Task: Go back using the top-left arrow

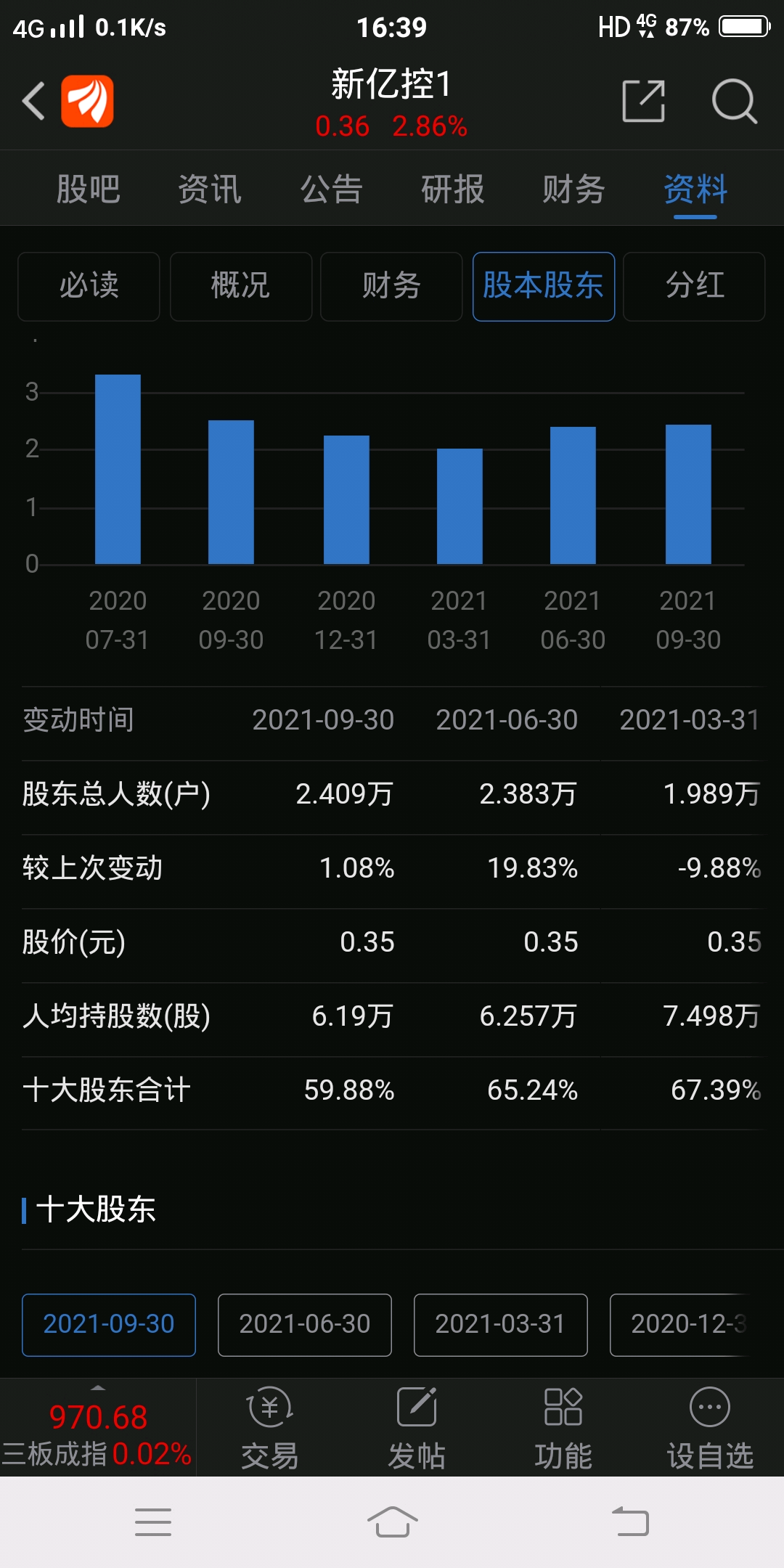Action: click(x=33, y=101)
